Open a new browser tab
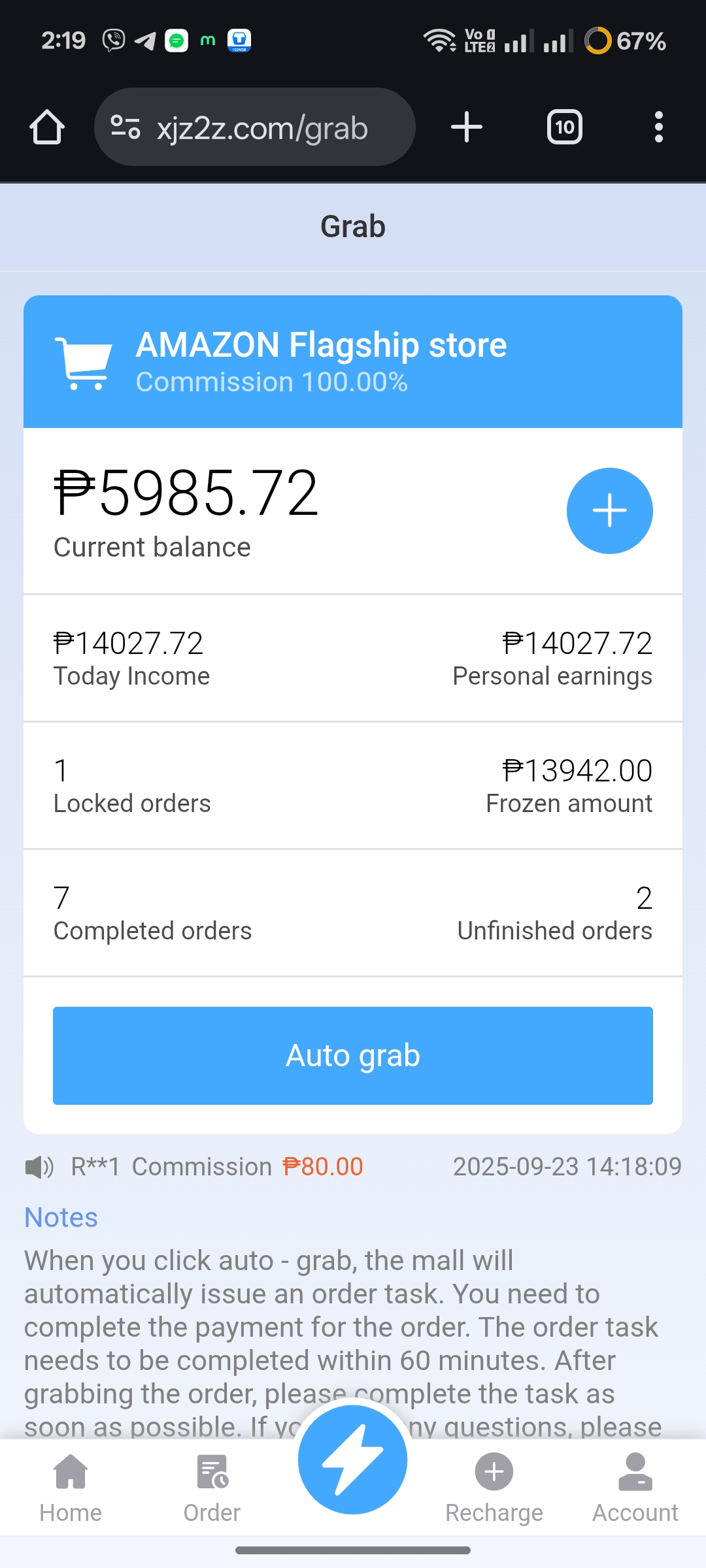706x1568 pixels. pos(467,127)
